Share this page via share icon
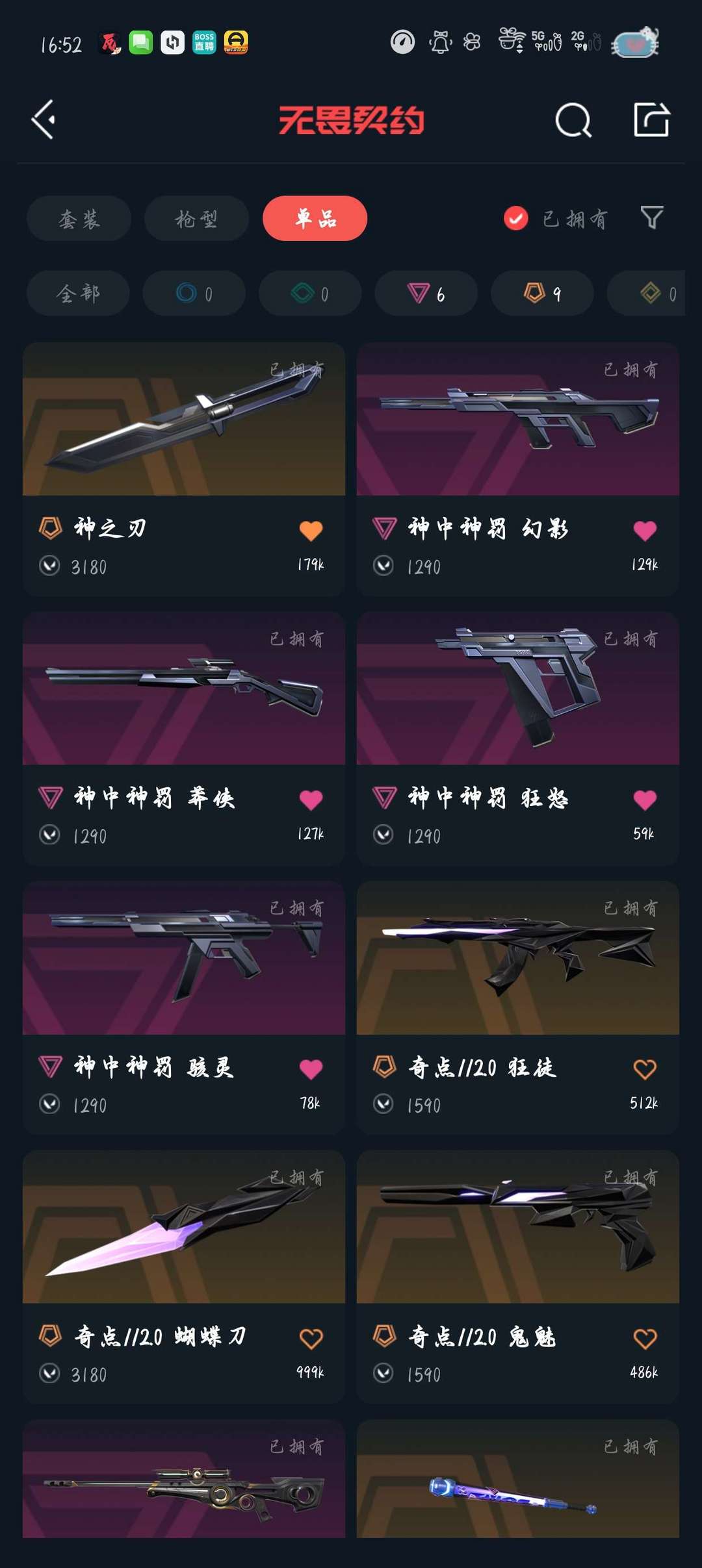This screenshot has height=1568, width=702. tap(651, 120)
